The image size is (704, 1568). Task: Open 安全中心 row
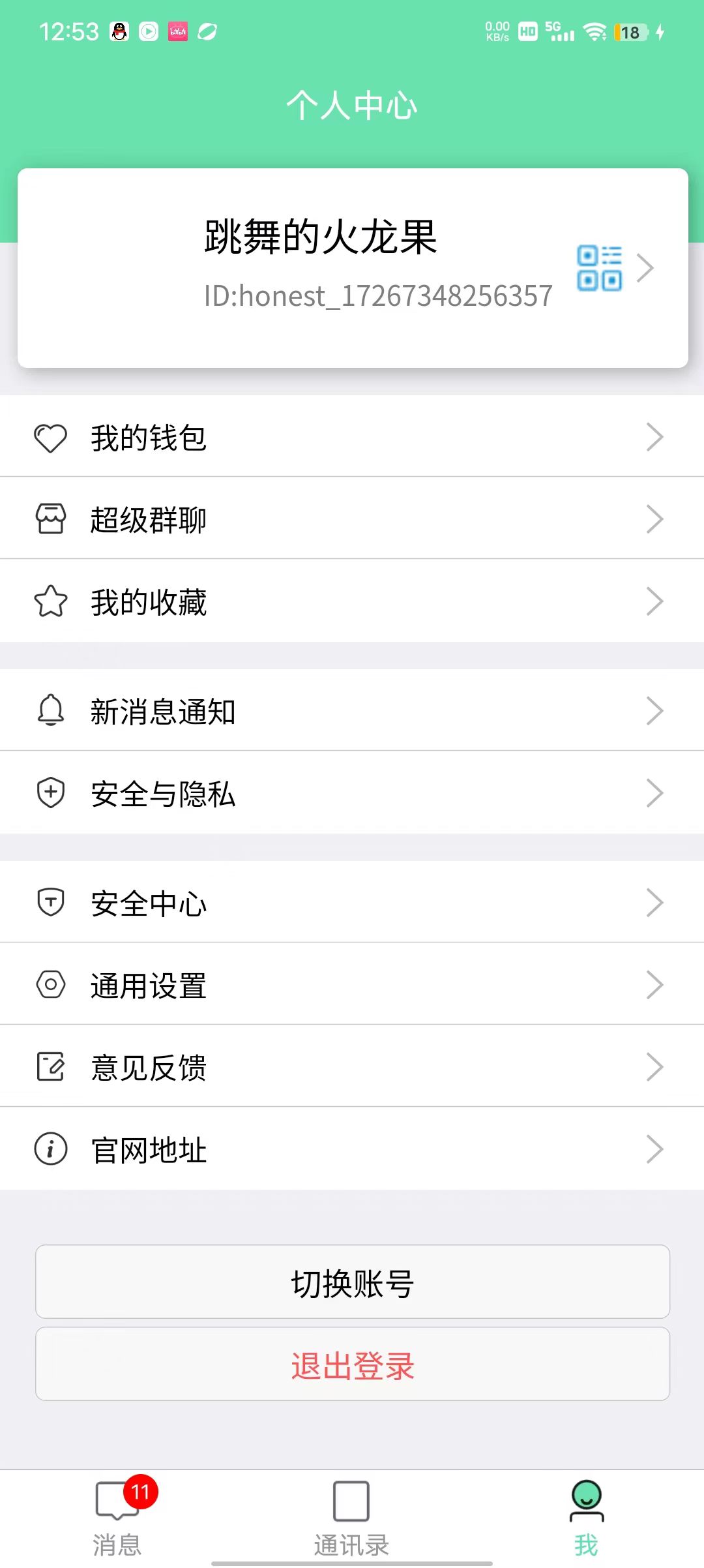(x=352, y=902)
